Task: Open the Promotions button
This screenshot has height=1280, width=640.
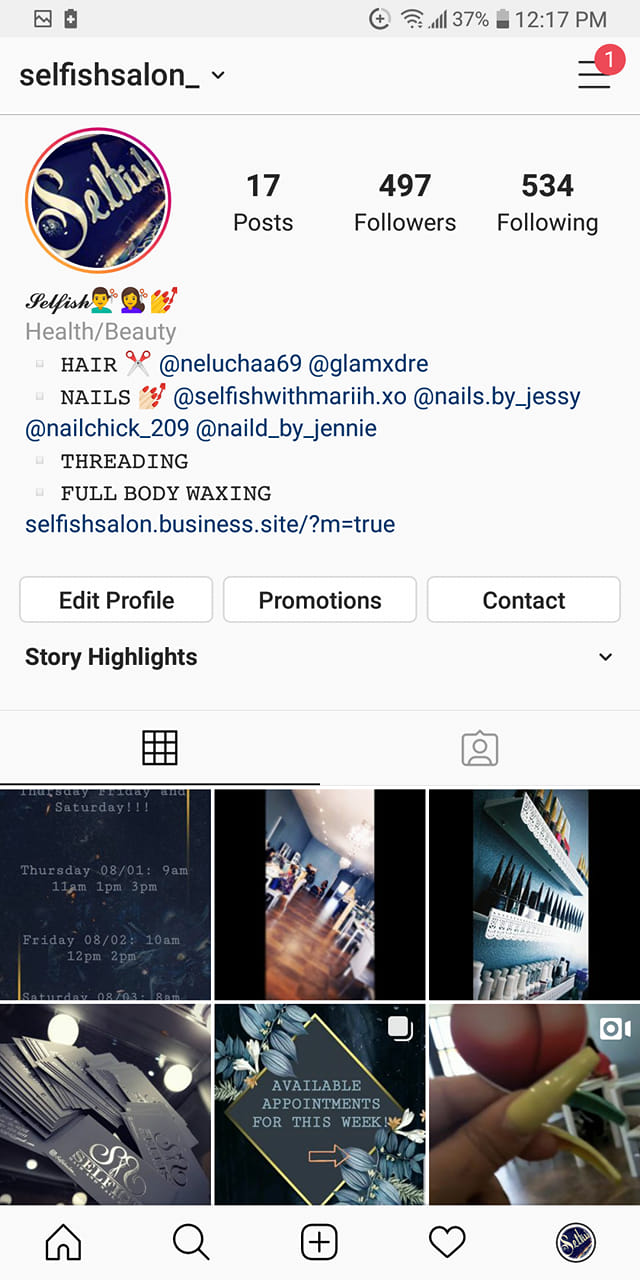Action: (320, 600)
